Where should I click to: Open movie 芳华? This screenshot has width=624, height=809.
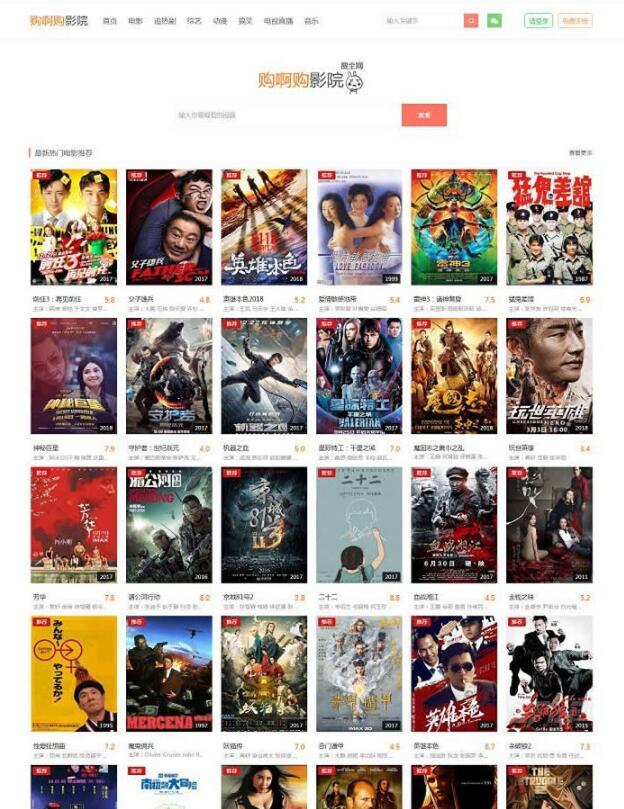coord(73,524)
